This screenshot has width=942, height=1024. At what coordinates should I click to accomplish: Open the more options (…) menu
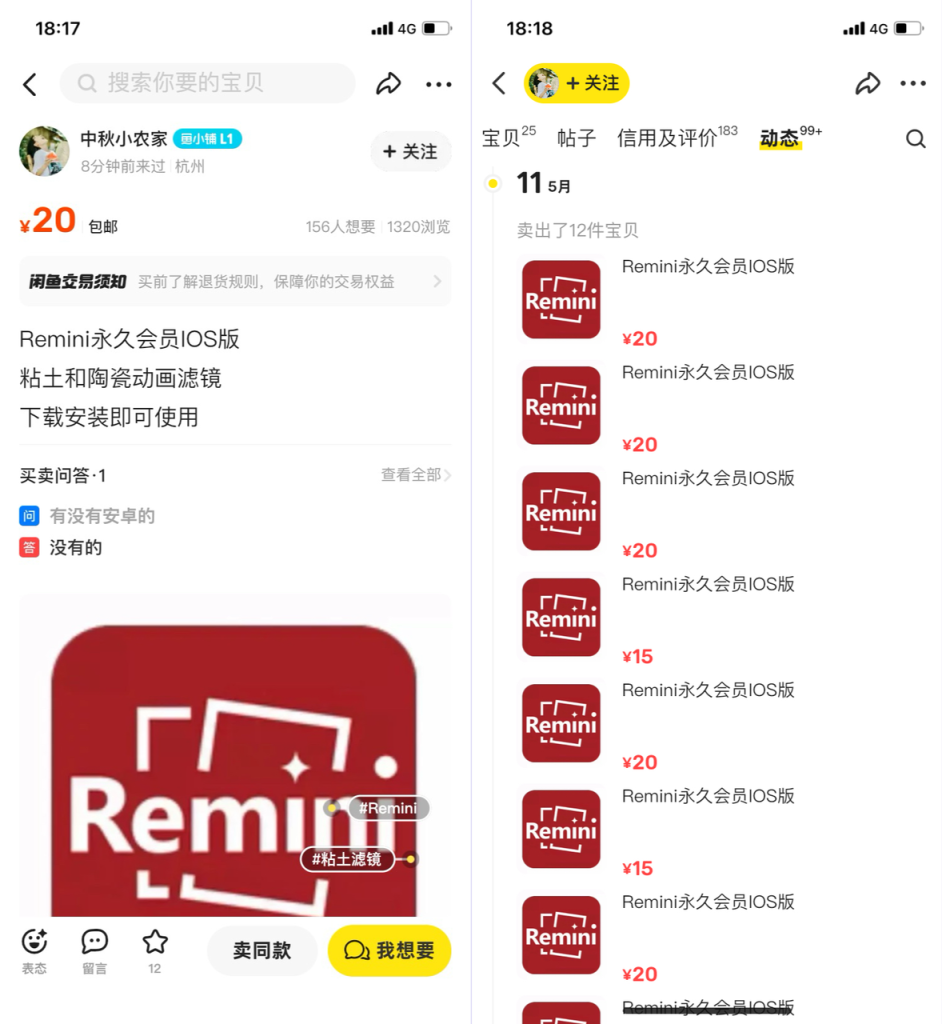pyautogui.click(x=438, y=85)
